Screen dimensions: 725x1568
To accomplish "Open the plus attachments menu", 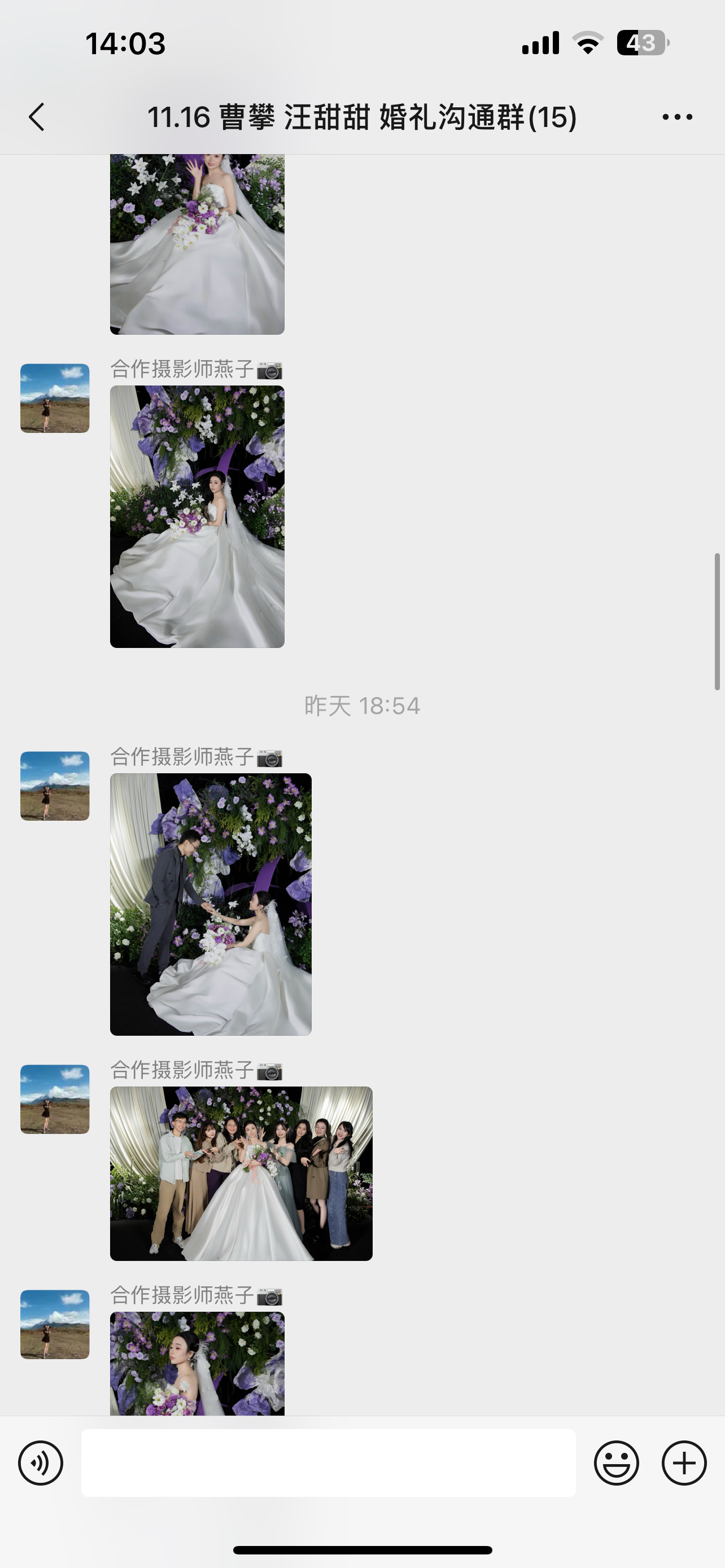I will 684,1462.
